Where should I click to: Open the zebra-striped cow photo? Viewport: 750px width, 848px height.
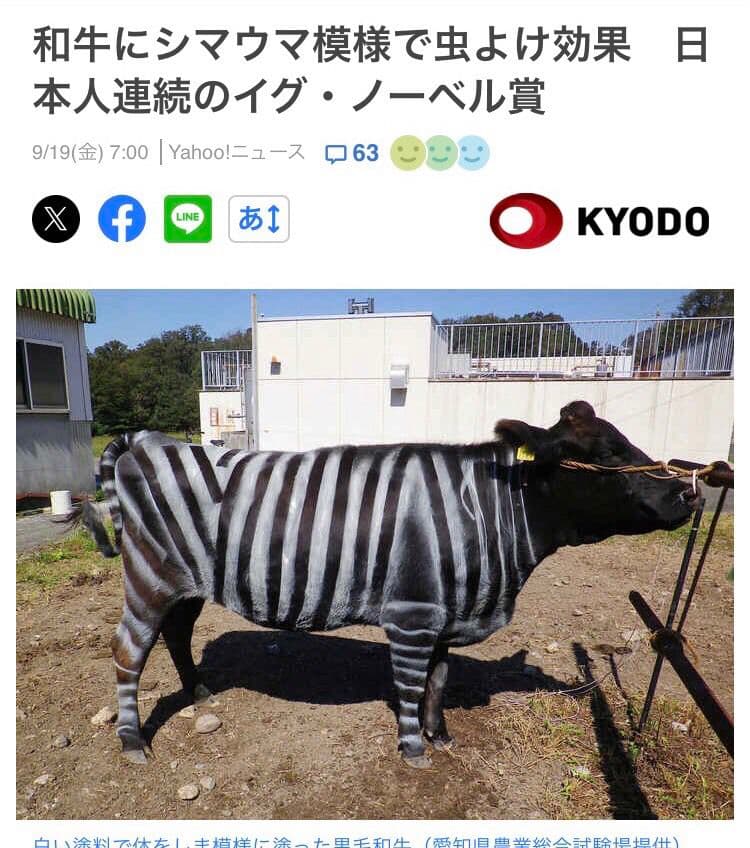[x=375, y=554]
